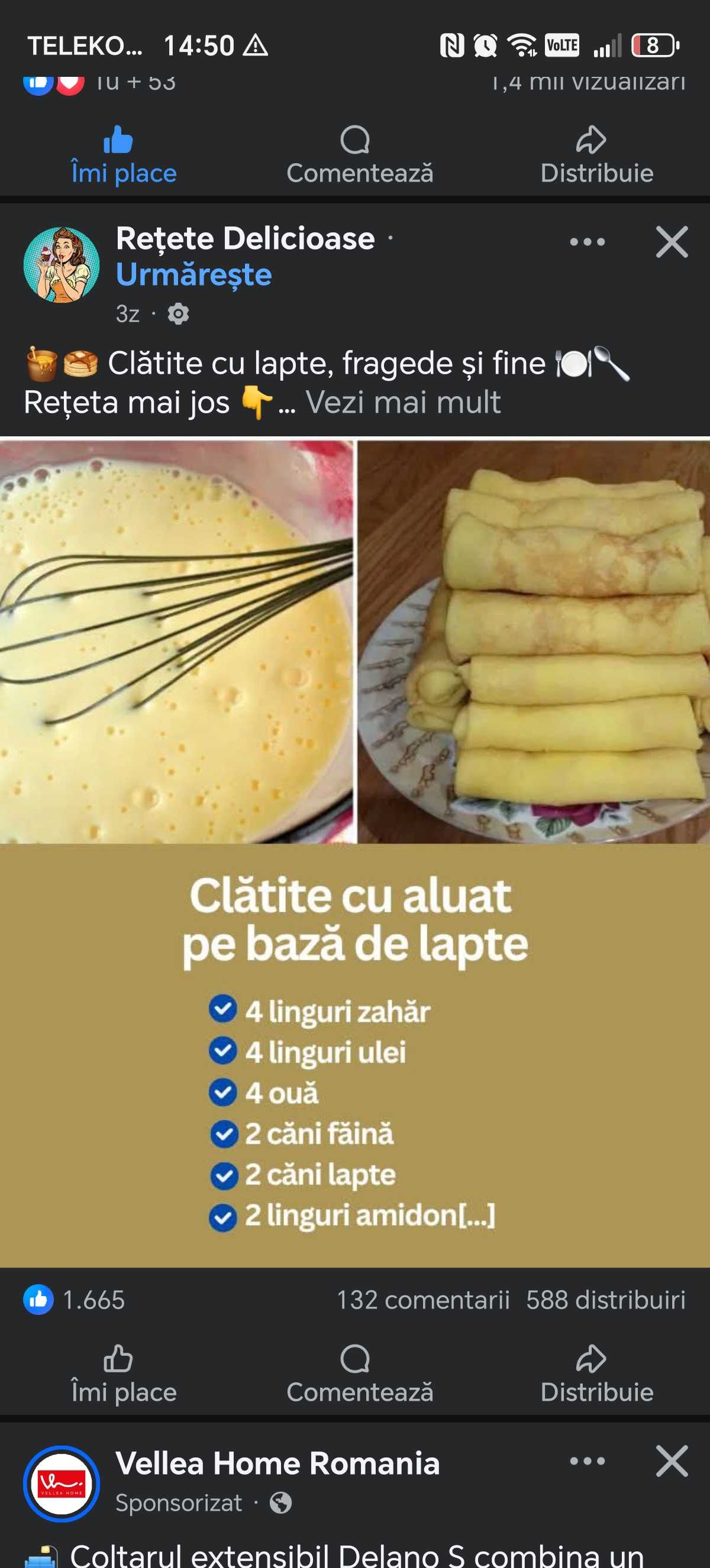Expand caption with Vezi mai mult

click(402, 403)
